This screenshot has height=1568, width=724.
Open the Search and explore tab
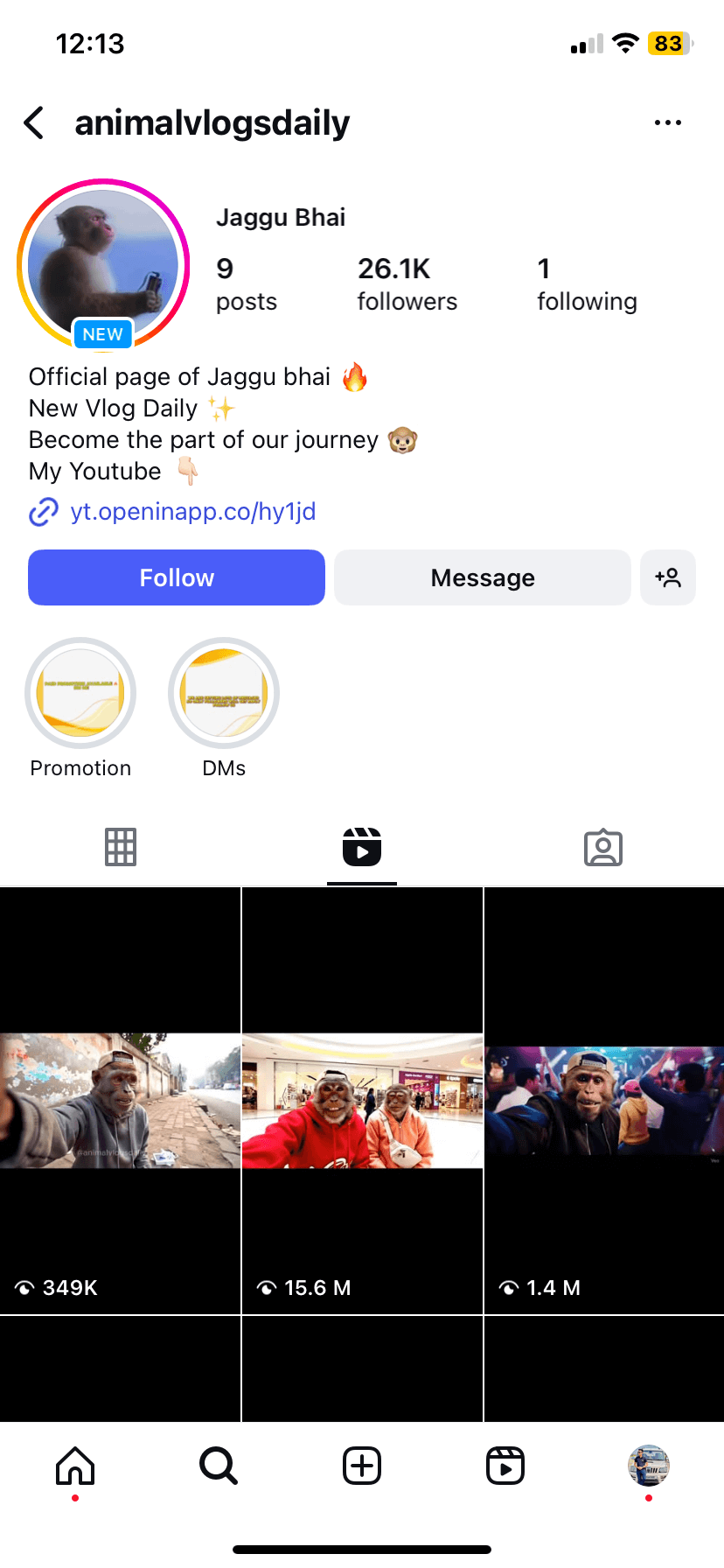pos(219,1466)
